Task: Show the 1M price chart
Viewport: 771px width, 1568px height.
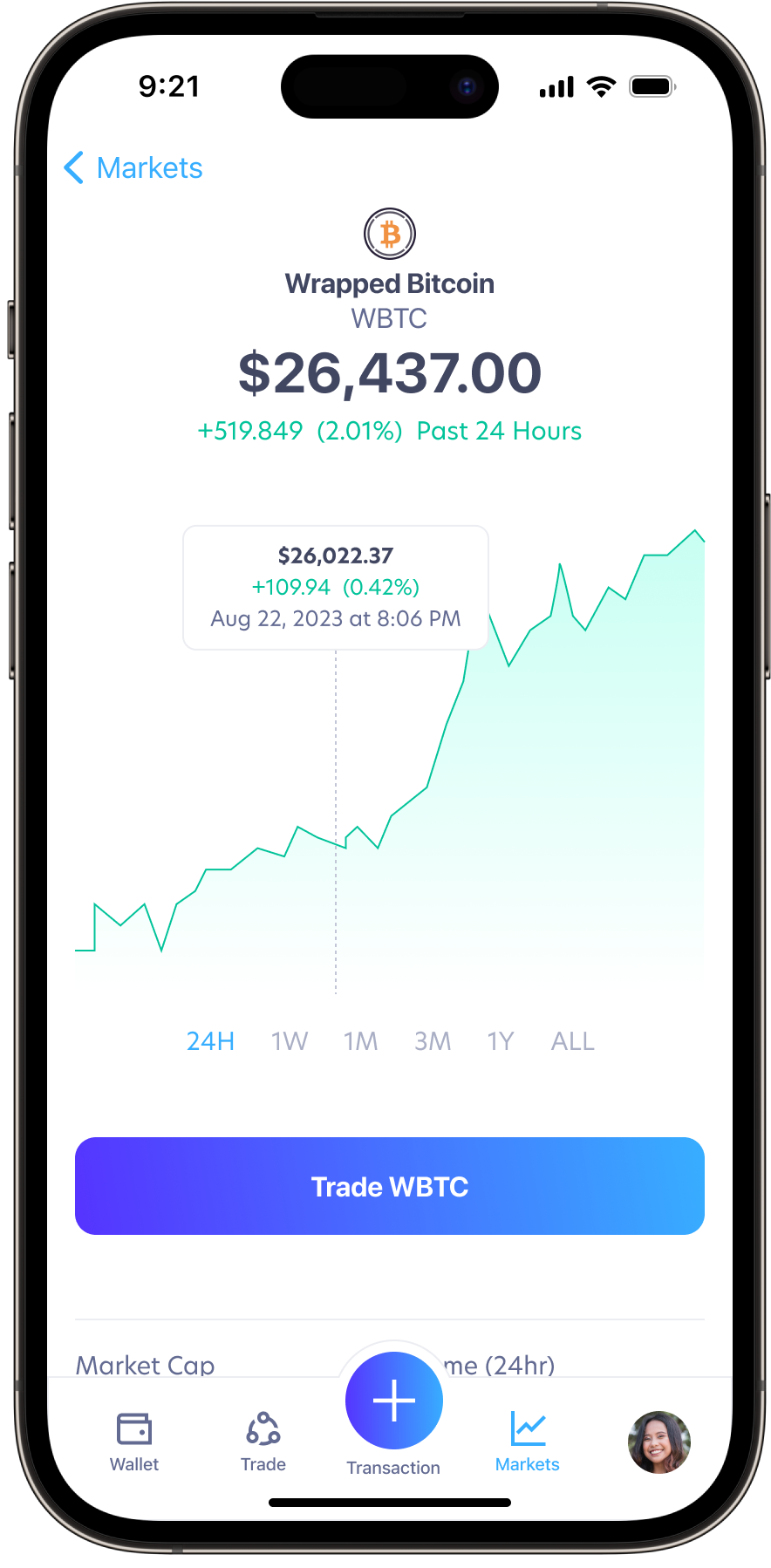Action: (x=360, y=1041)
